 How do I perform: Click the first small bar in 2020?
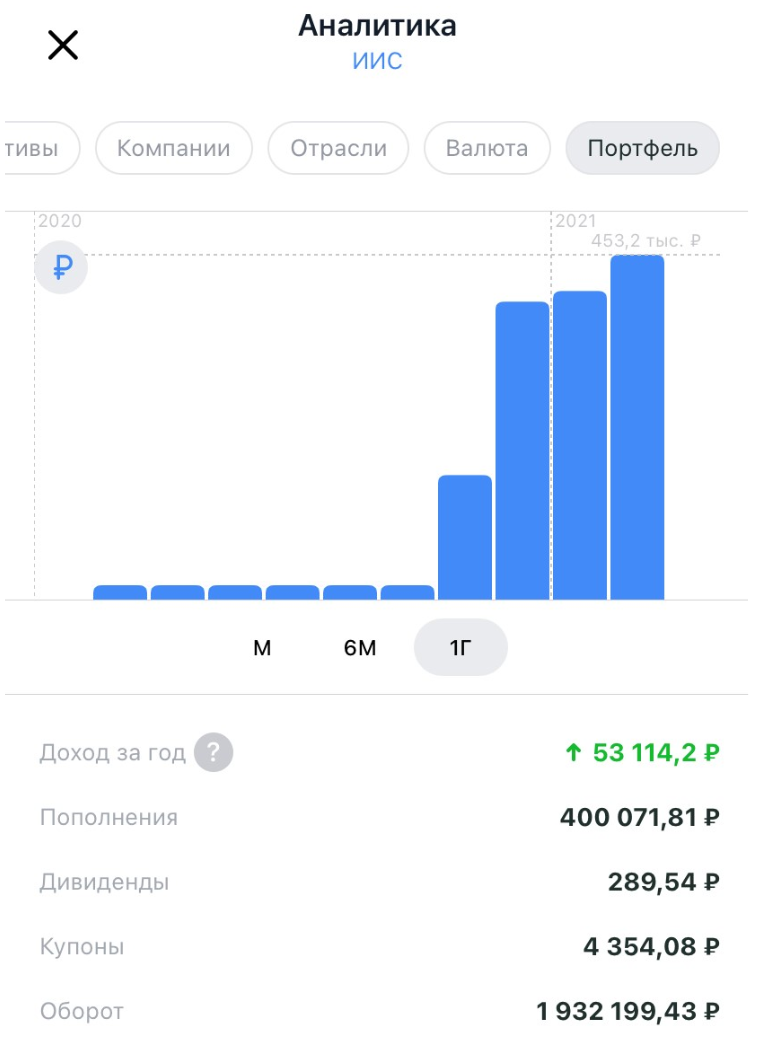(x=120, y=591)
